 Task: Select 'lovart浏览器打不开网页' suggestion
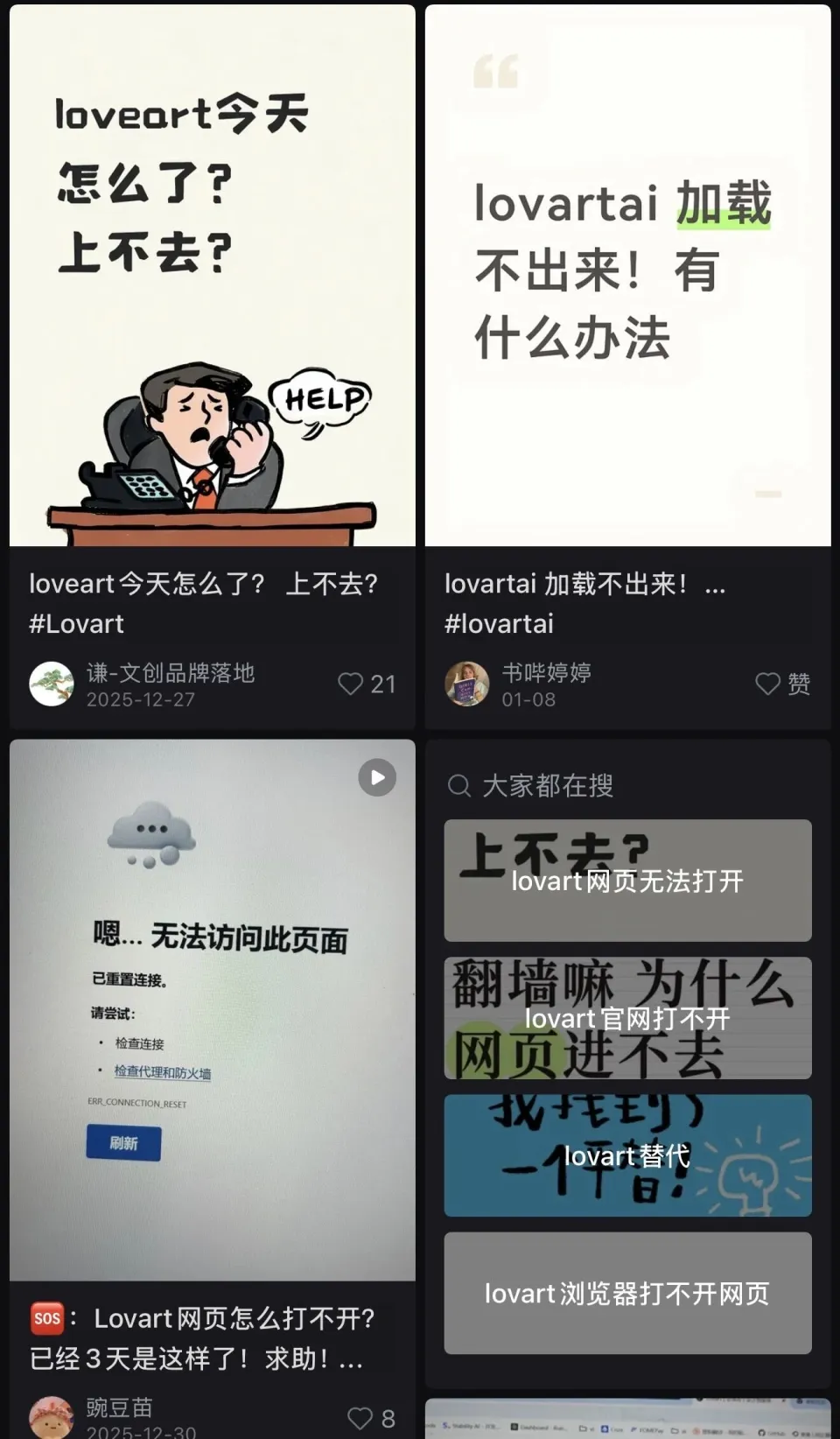click(x=627, y=1293)
